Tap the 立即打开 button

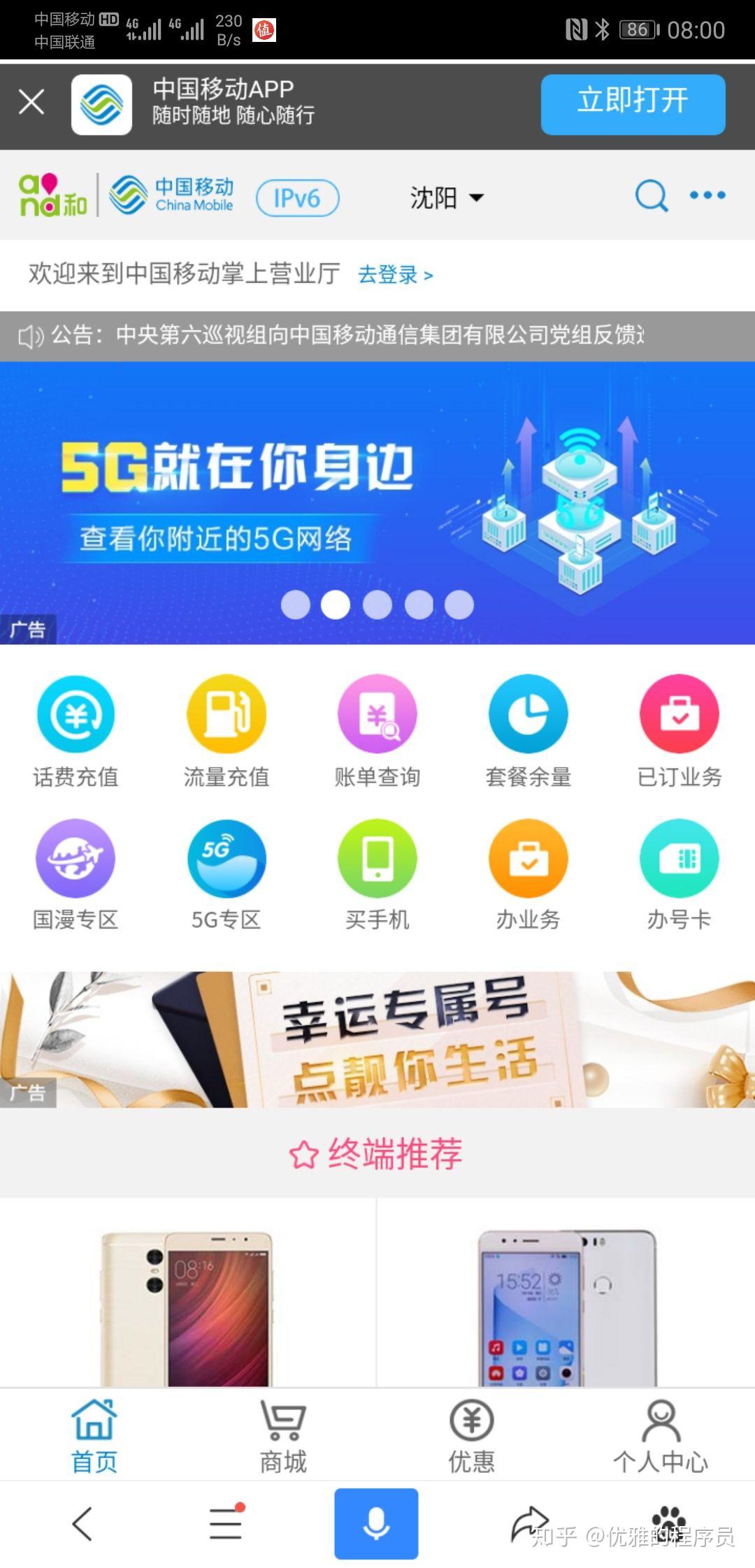point(633,104)
